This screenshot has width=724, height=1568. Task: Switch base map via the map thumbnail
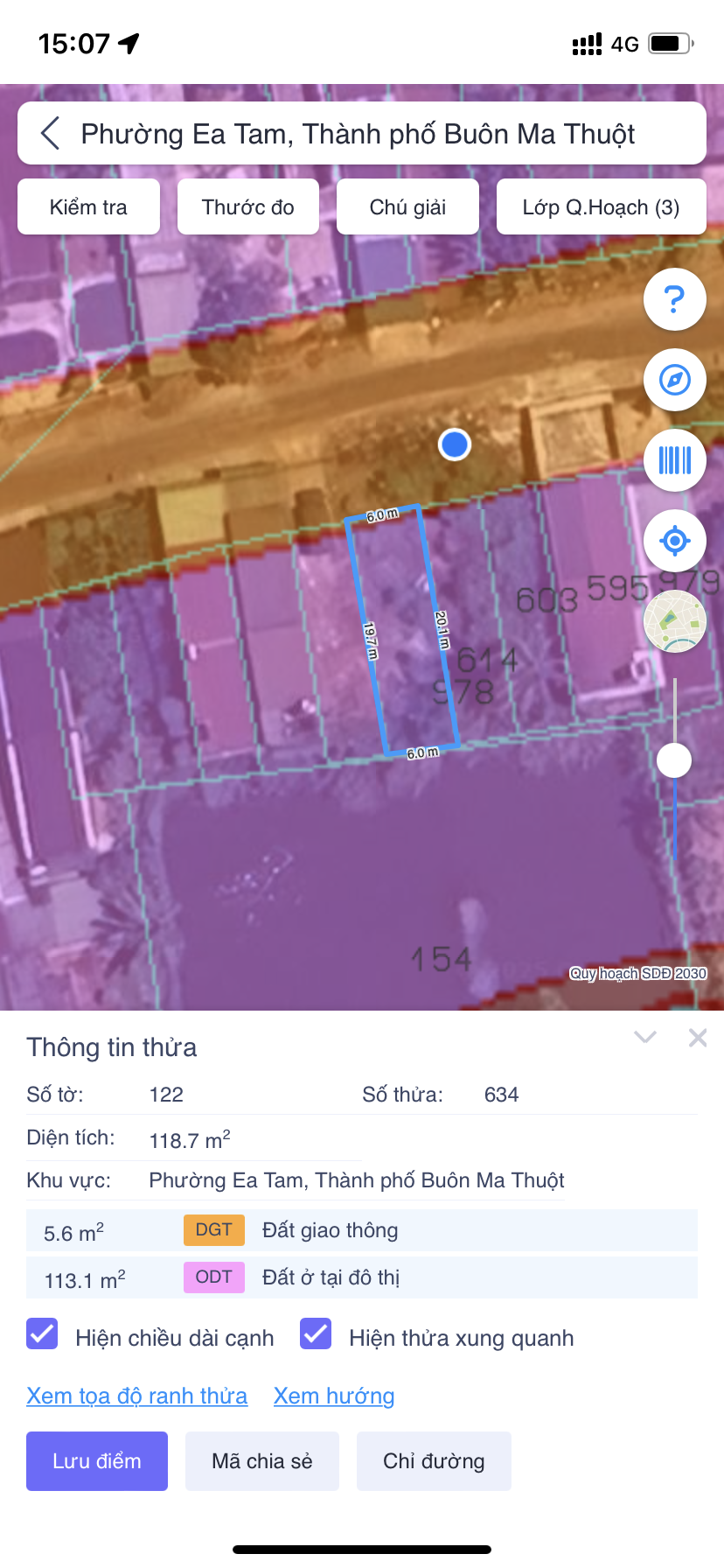(x=674, y=621)
